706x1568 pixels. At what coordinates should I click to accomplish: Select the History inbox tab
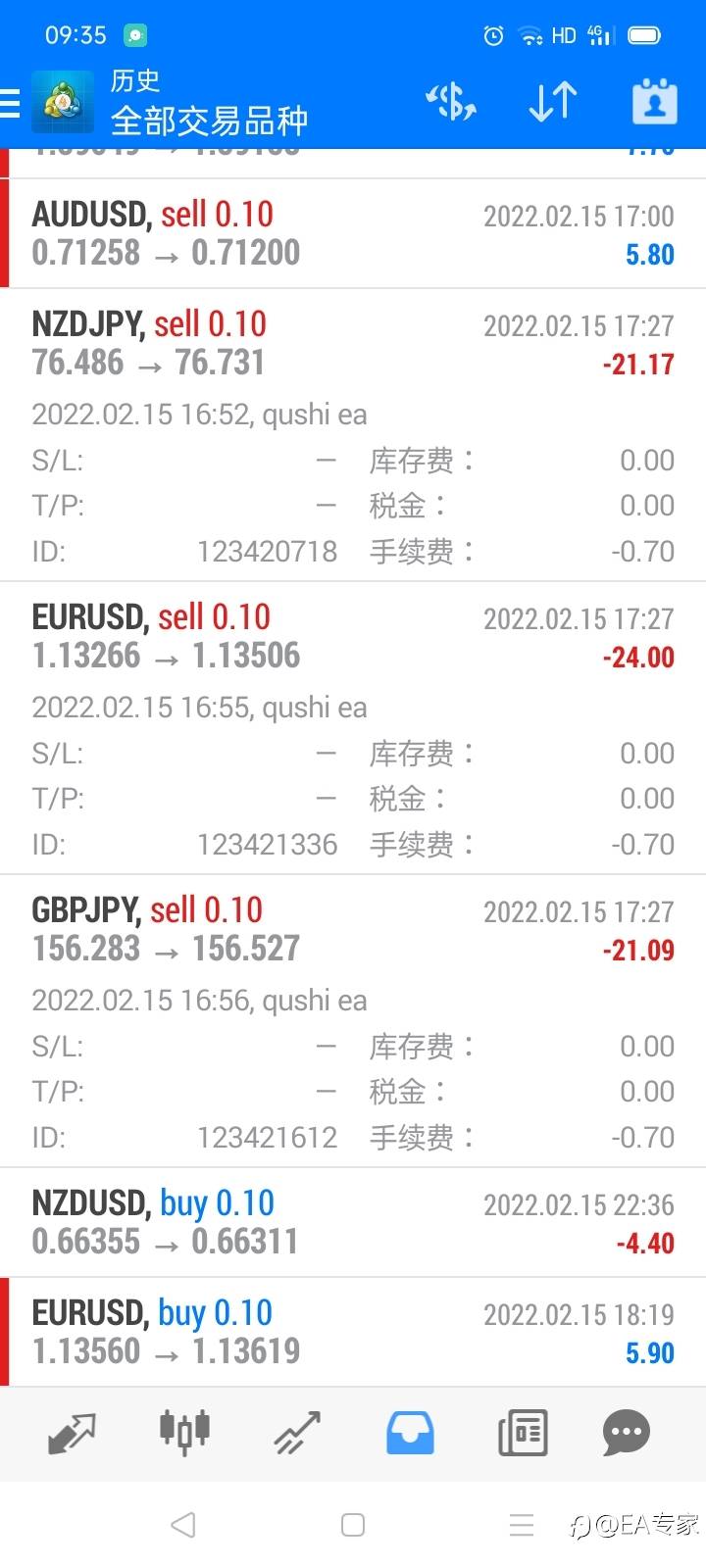(410, 1434)
